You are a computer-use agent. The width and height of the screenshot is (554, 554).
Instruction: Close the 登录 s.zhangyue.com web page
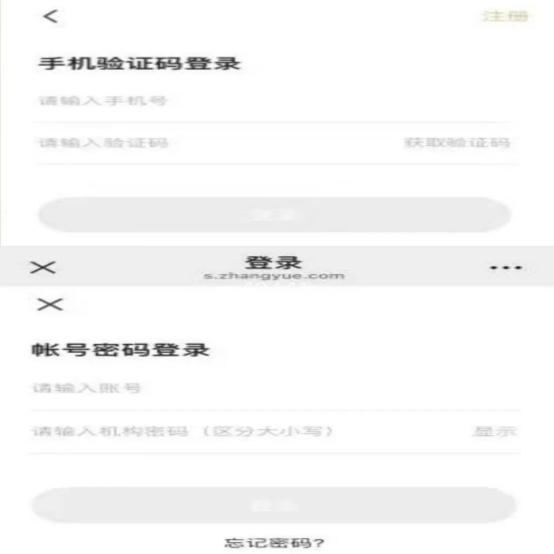point(43,267)
